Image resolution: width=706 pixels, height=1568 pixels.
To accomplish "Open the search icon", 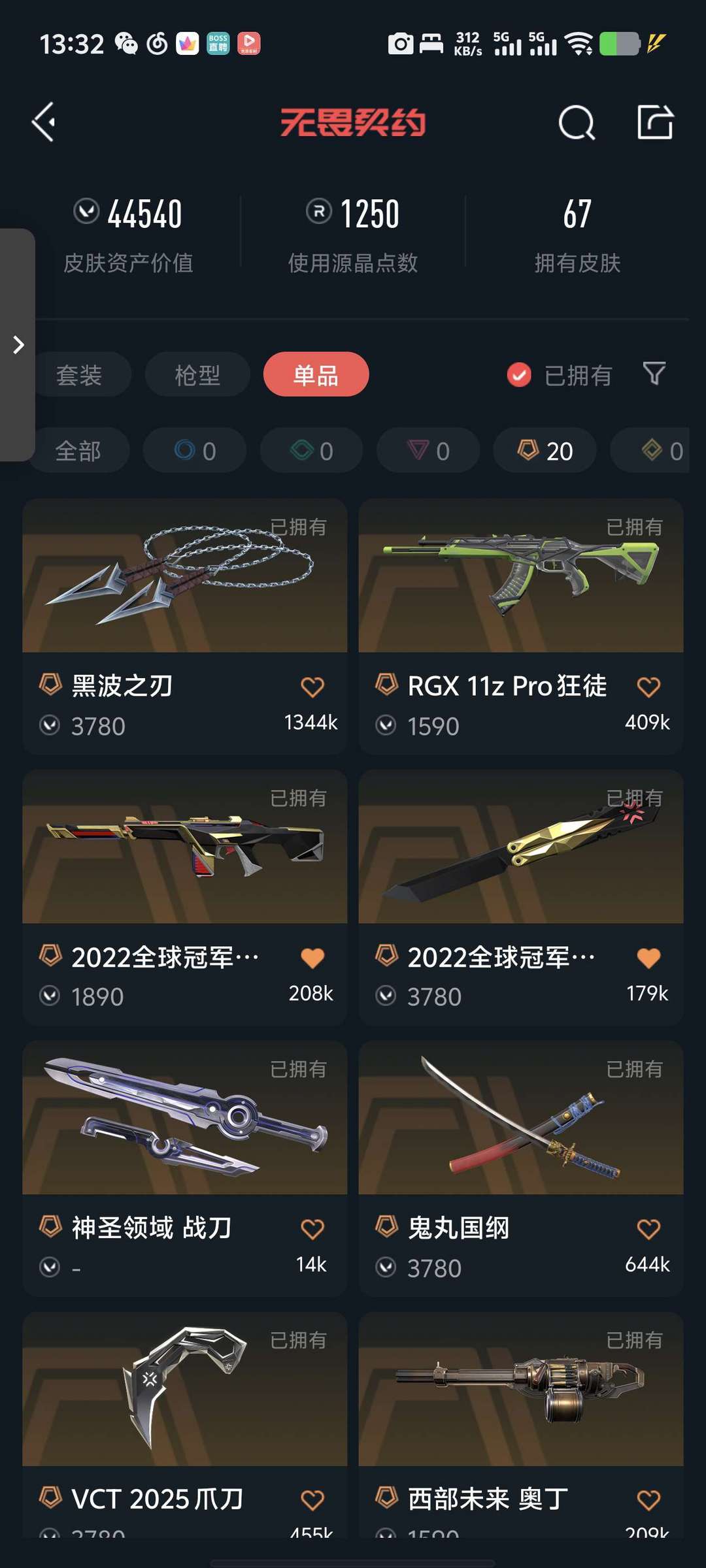I will (577, 122).
